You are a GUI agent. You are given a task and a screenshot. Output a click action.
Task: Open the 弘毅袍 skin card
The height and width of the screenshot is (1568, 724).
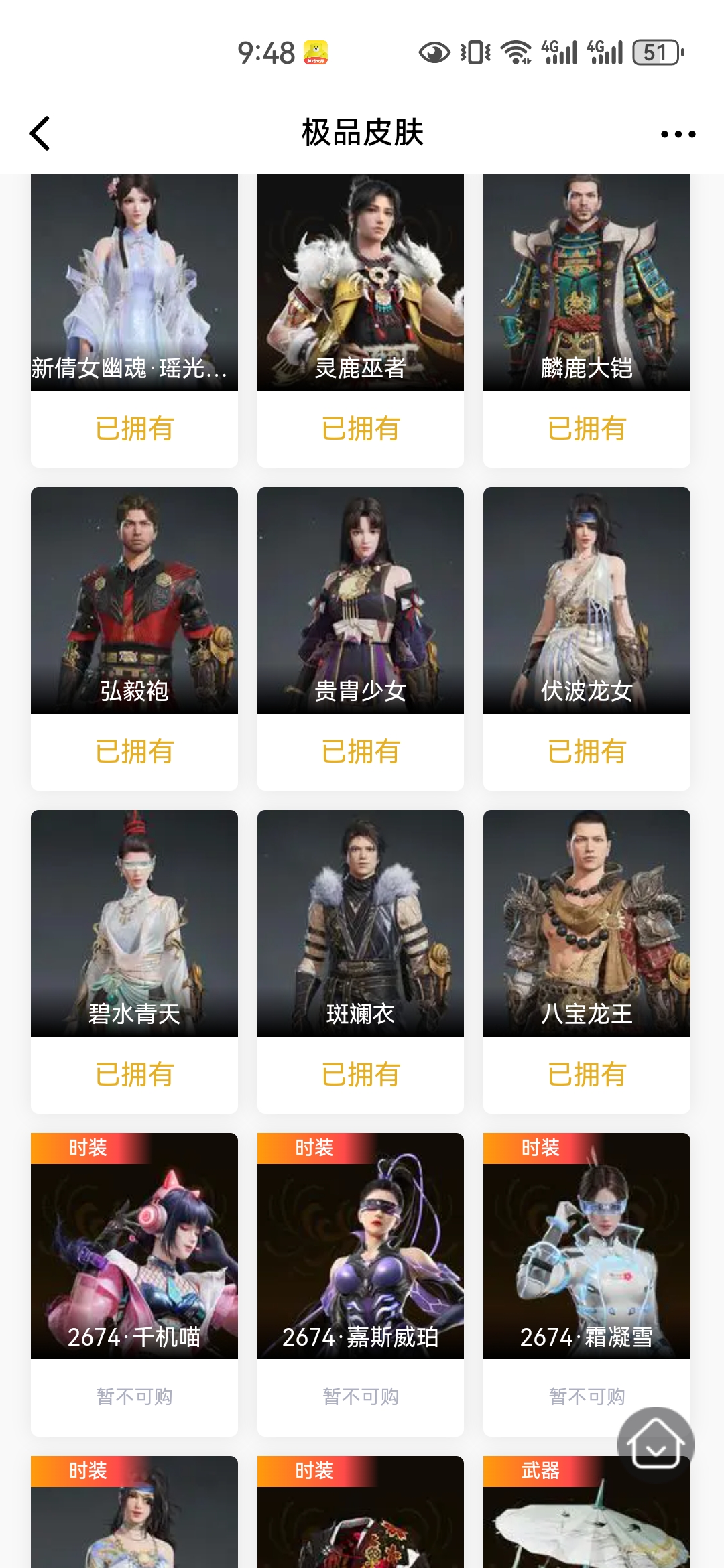tap(134, 600)
